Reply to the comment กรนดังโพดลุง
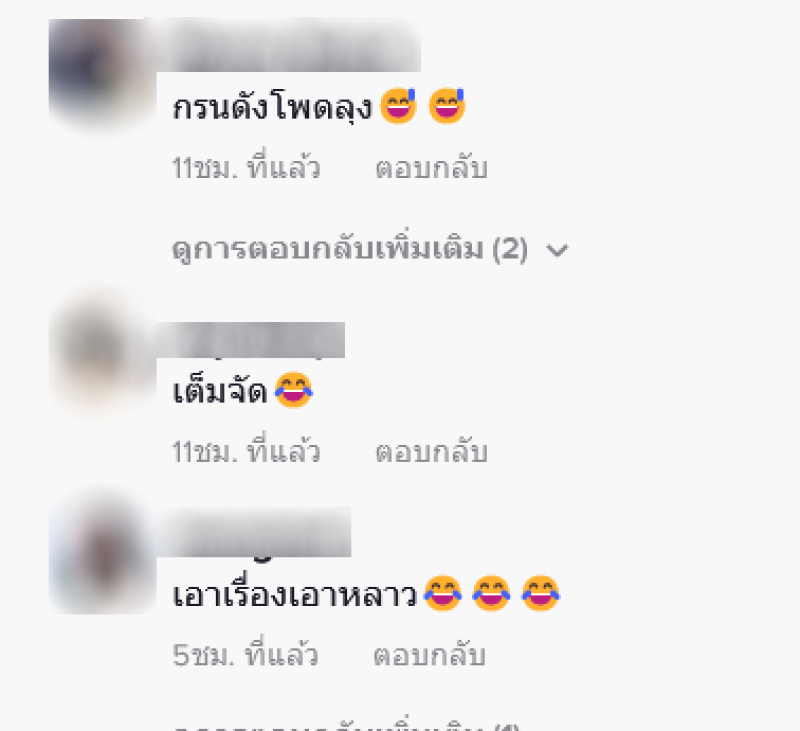The width and height of the screenshot is (800, 731). (x=431, y=169)
